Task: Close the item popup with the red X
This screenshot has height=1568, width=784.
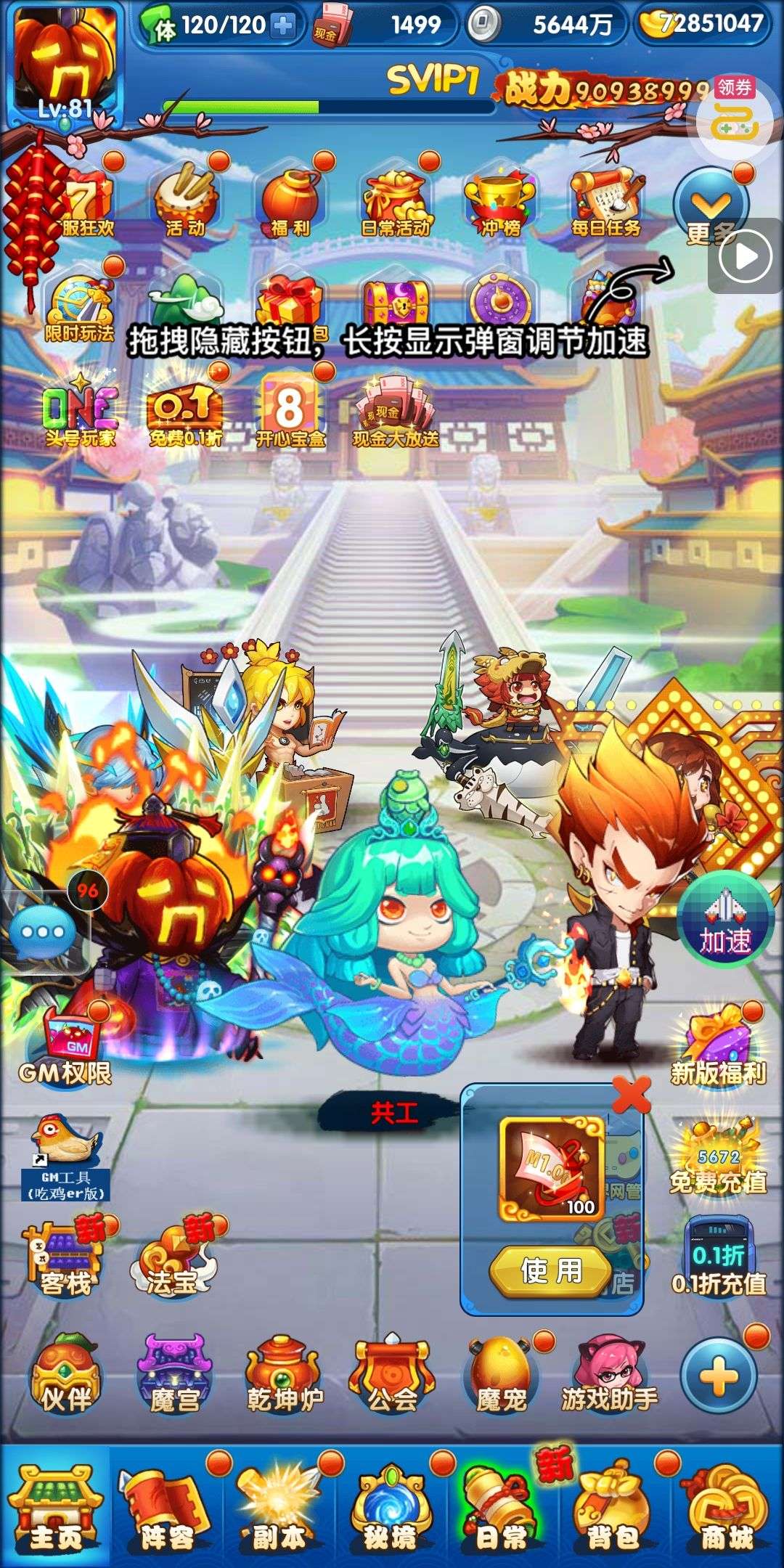Action: point(631,1095)
